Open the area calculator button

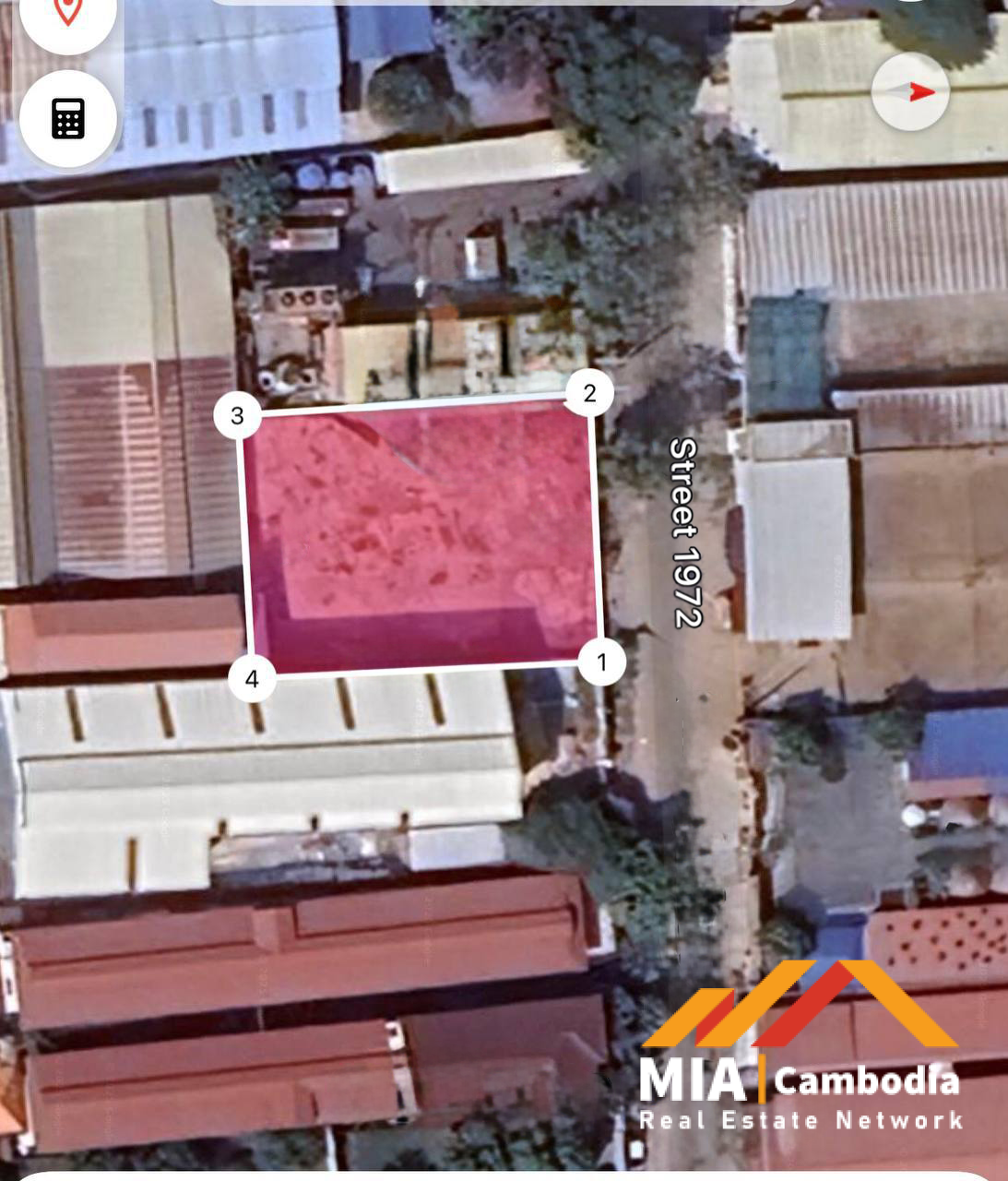coord(68,118)
